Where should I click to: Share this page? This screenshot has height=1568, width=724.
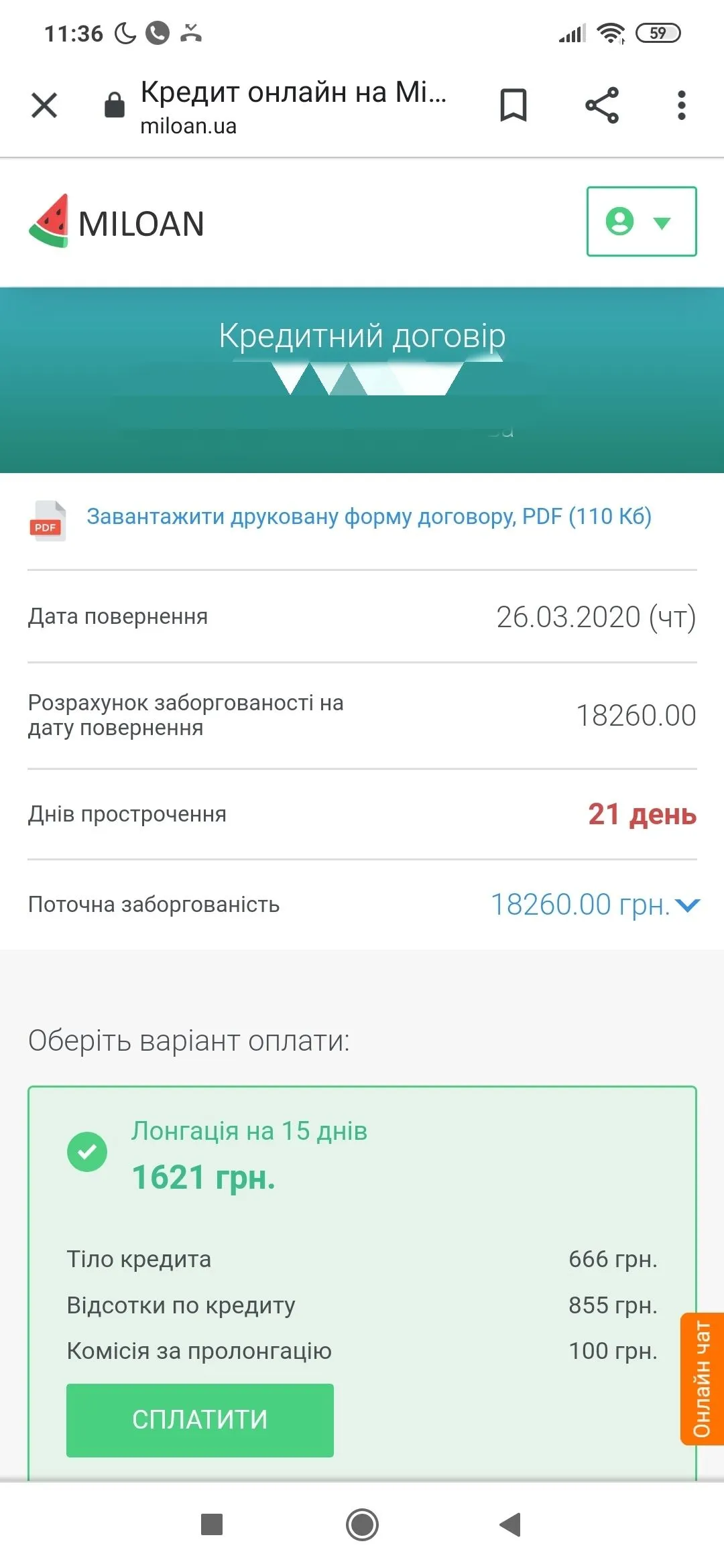[601, 105]
